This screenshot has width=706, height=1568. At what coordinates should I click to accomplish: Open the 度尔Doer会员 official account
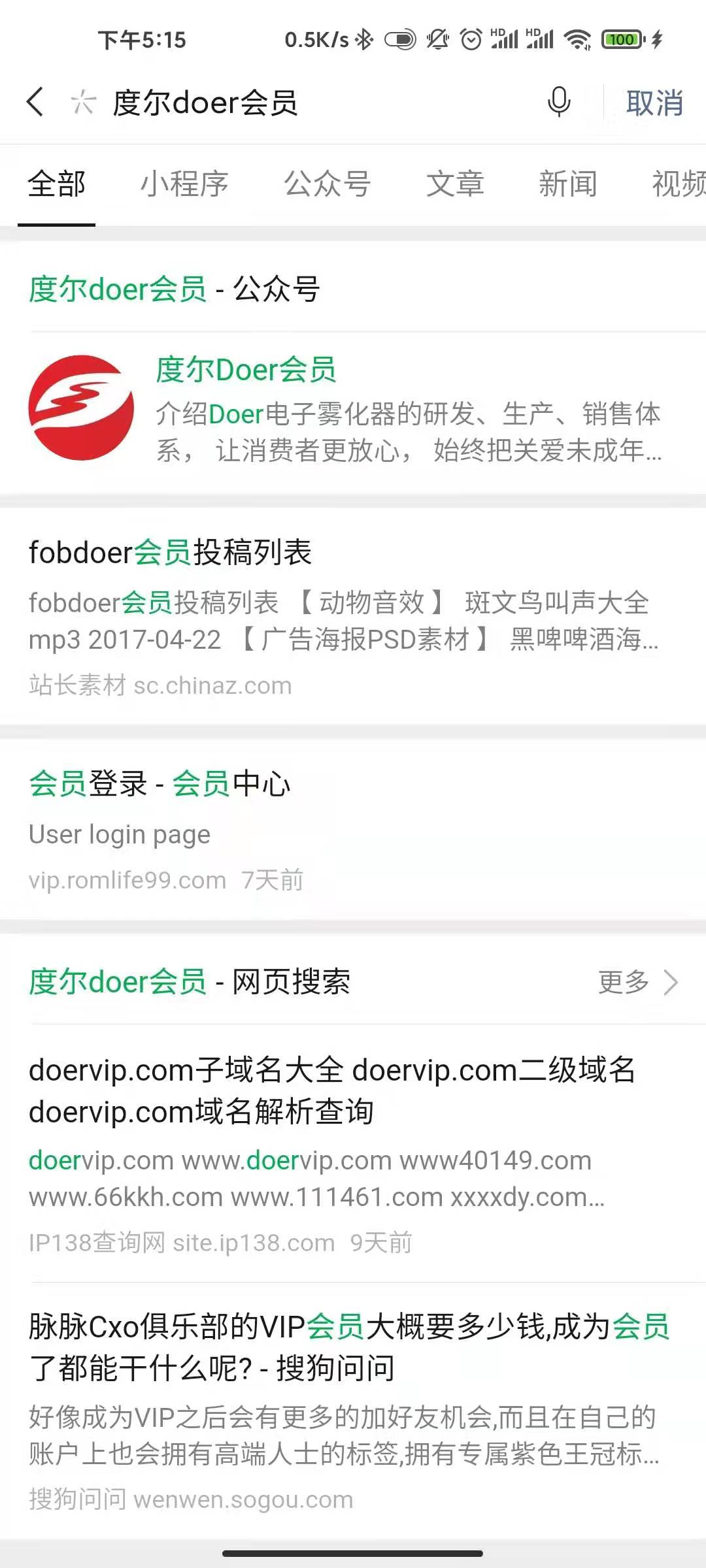tap(353, 409)
